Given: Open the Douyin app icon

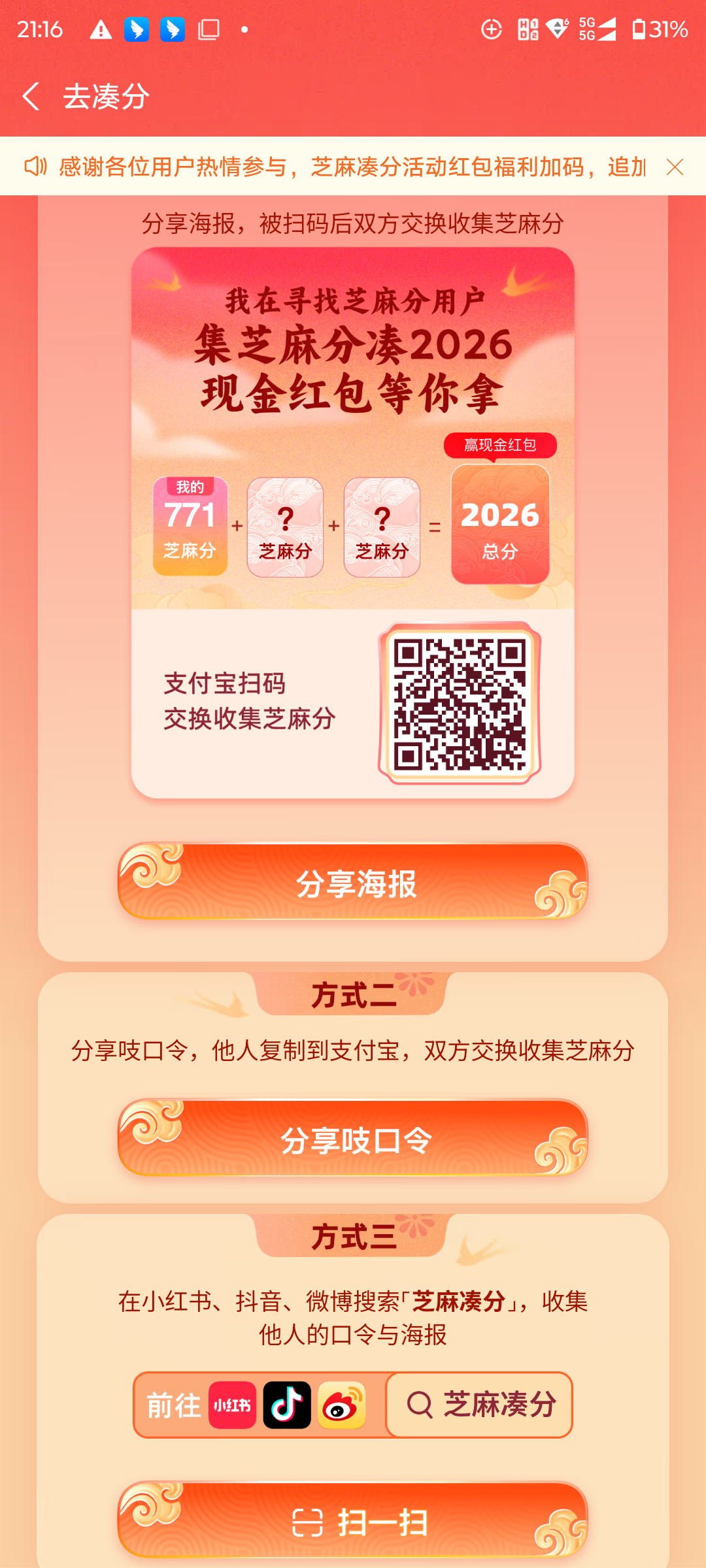Looking at the screenshot, I should [x=288, y=1405].
